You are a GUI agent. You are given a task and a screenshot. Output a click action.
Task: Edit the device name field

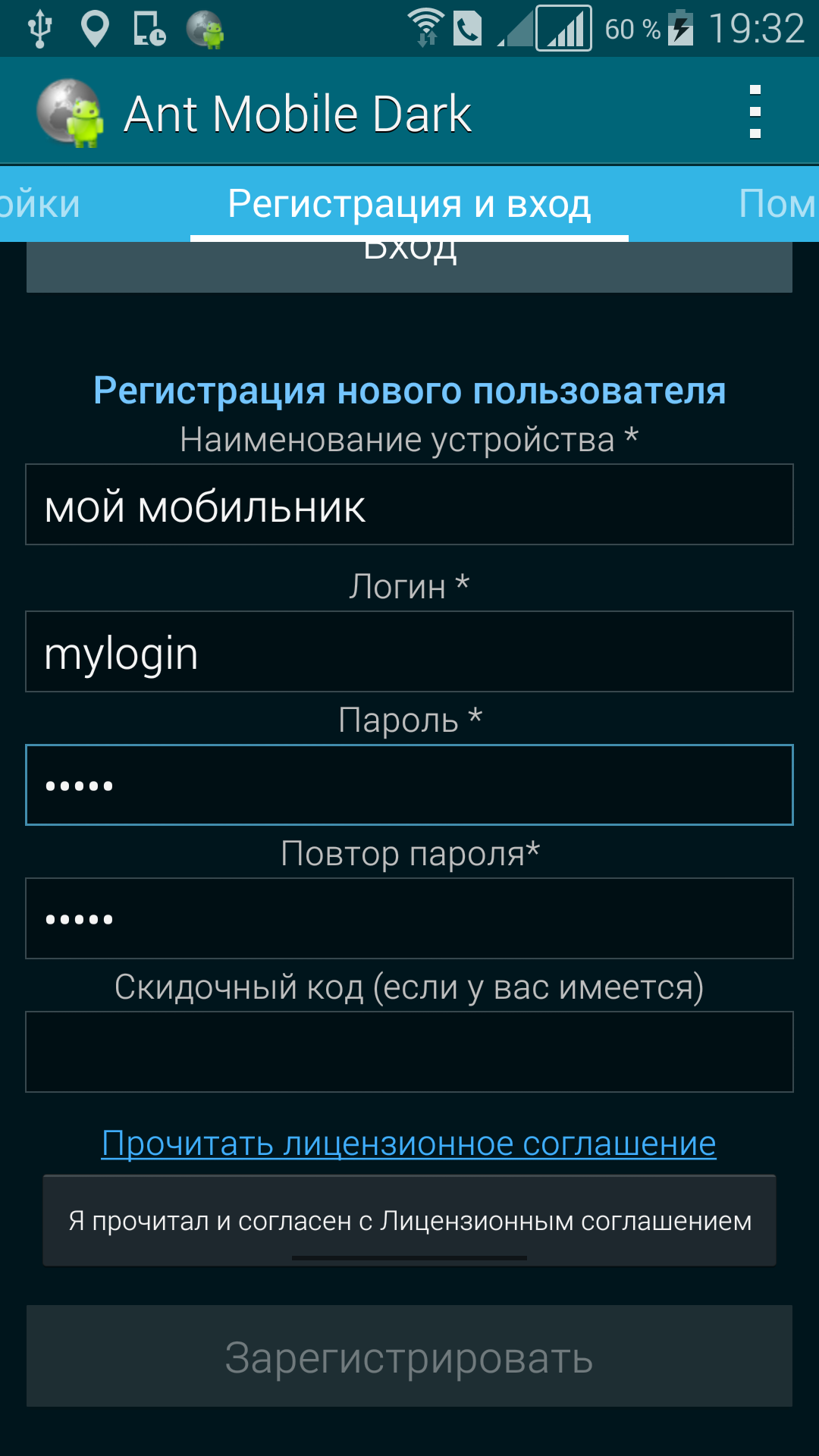(x=409, y=504)
